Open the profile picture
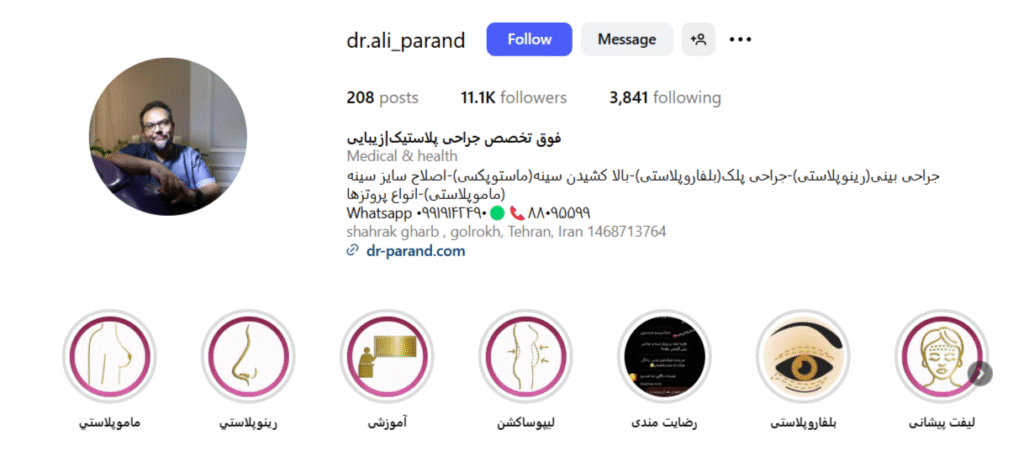 pos(168,136)
